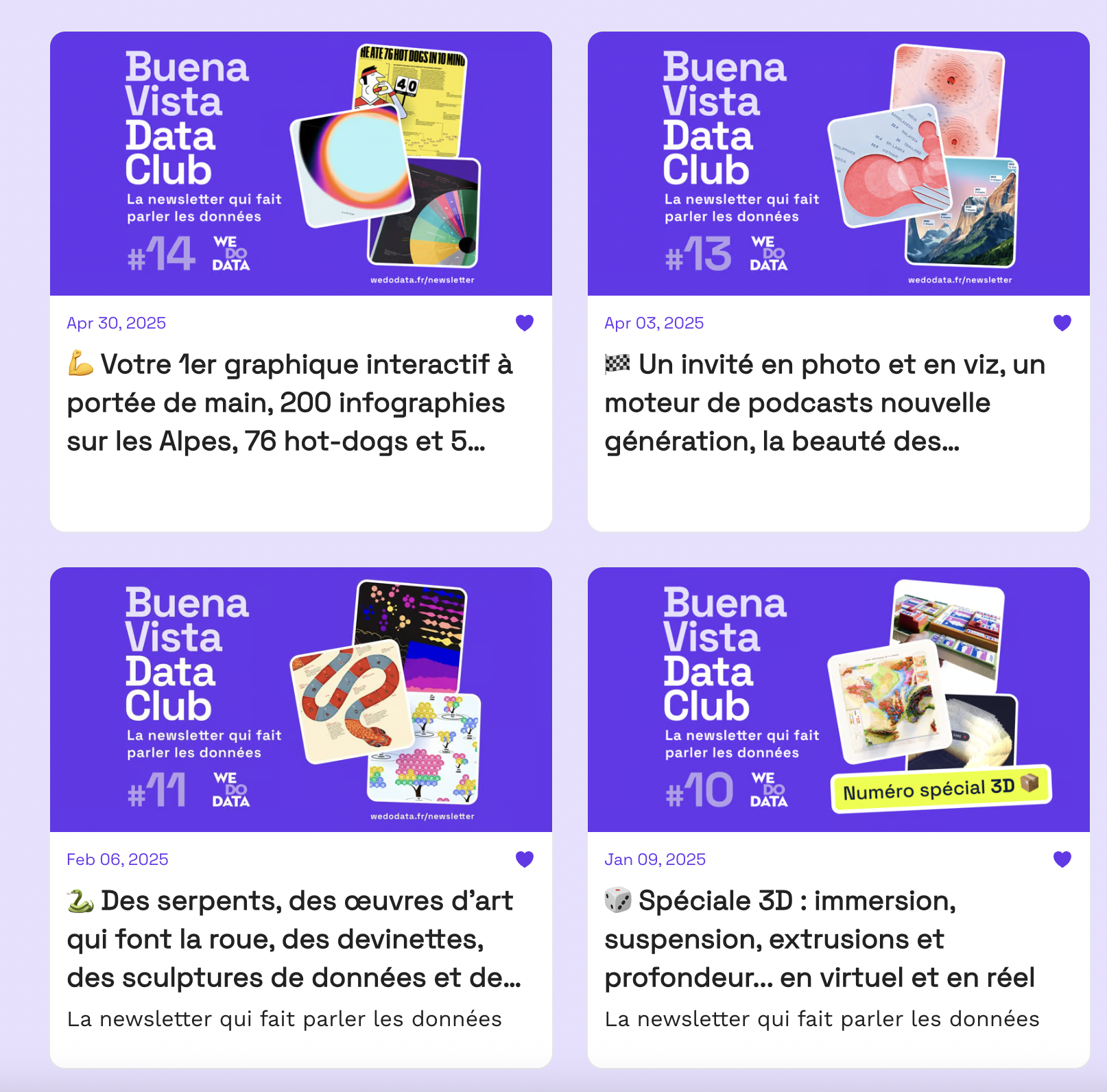Open the Buena Vista Data Club #14 newsletter card

(x=300, y=164)
